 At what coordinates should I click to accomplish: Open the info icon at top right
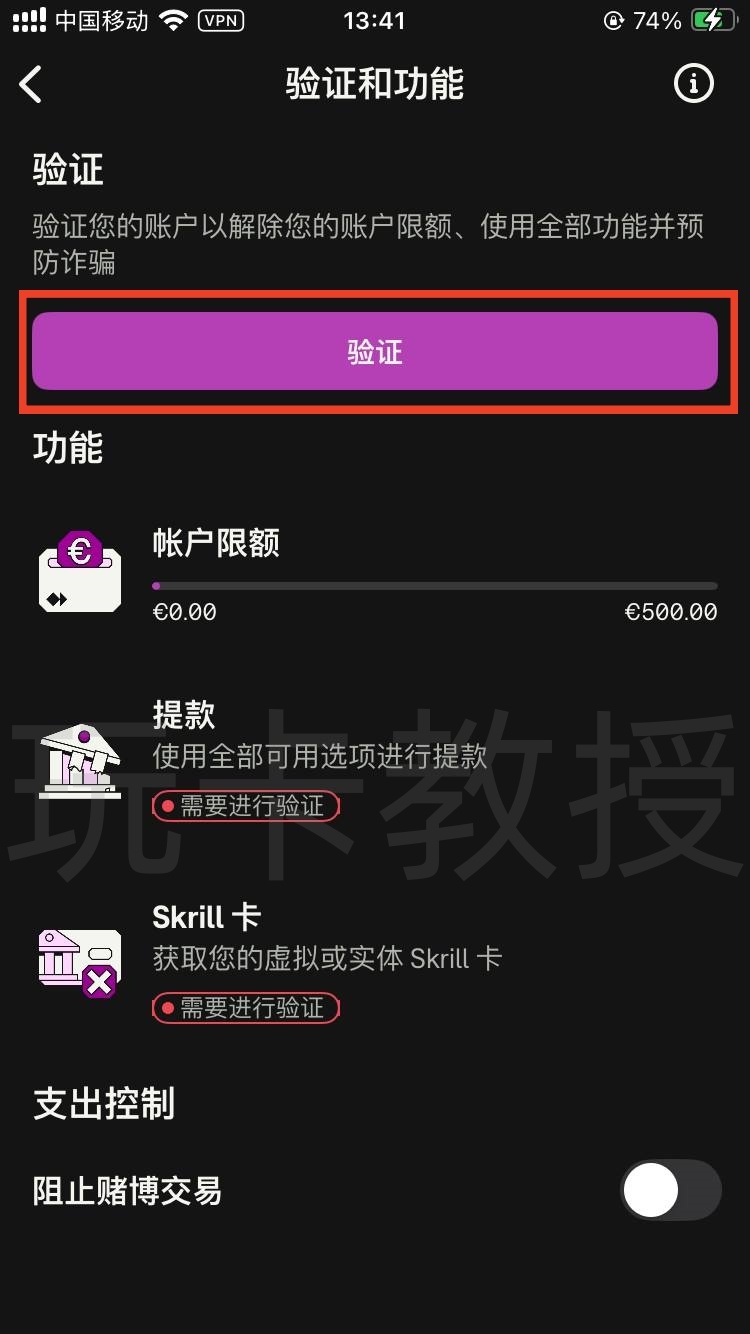(694, 84)
